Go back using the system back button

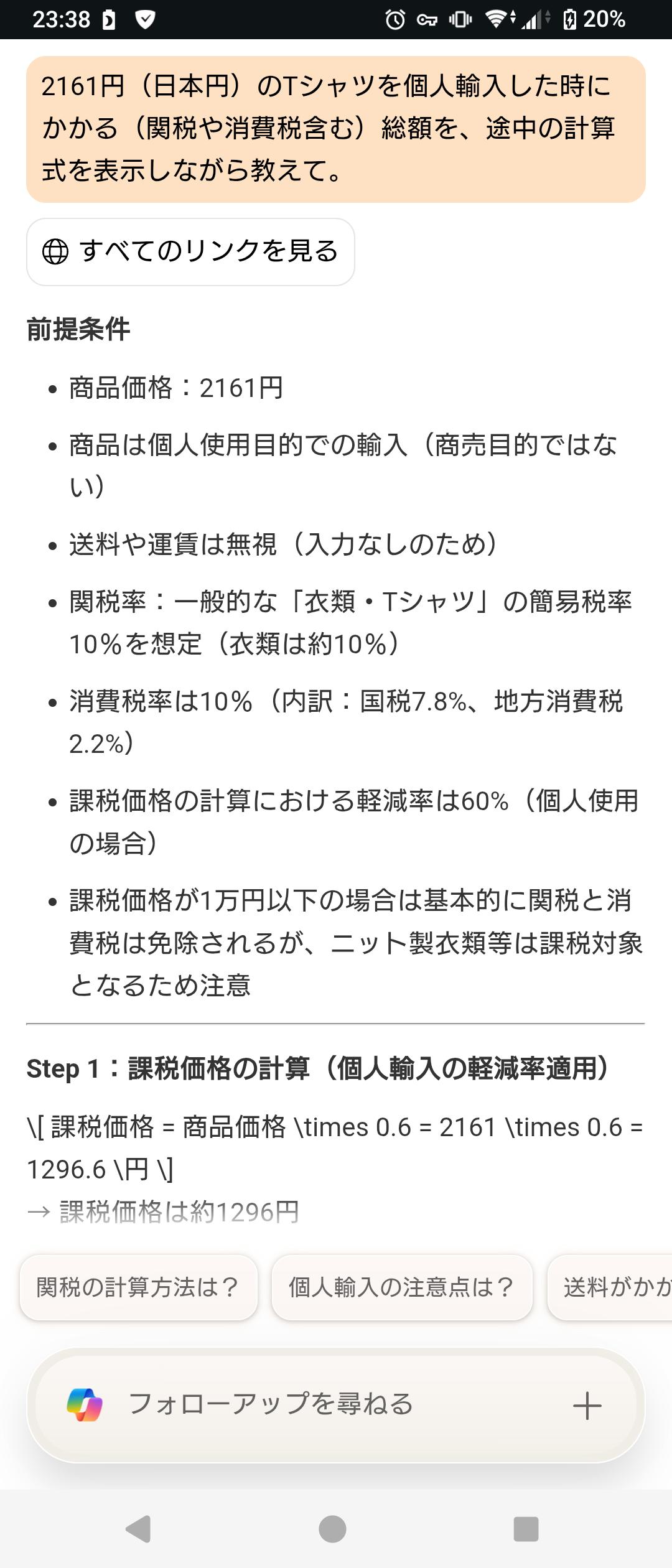(139, 1529)
